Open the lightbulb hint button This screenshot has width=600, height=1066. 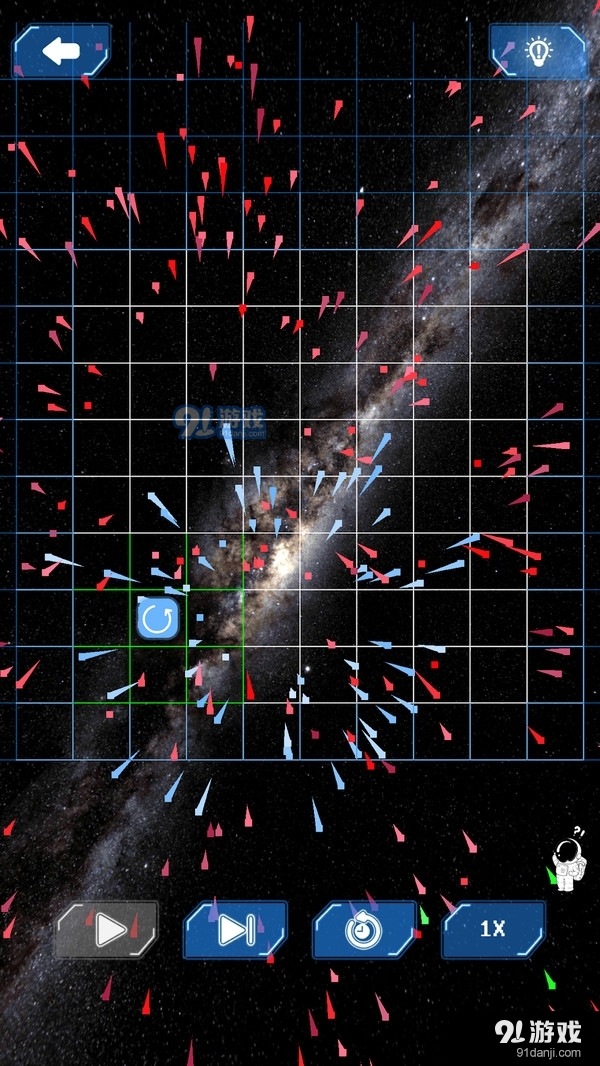[x=538, y=51]
